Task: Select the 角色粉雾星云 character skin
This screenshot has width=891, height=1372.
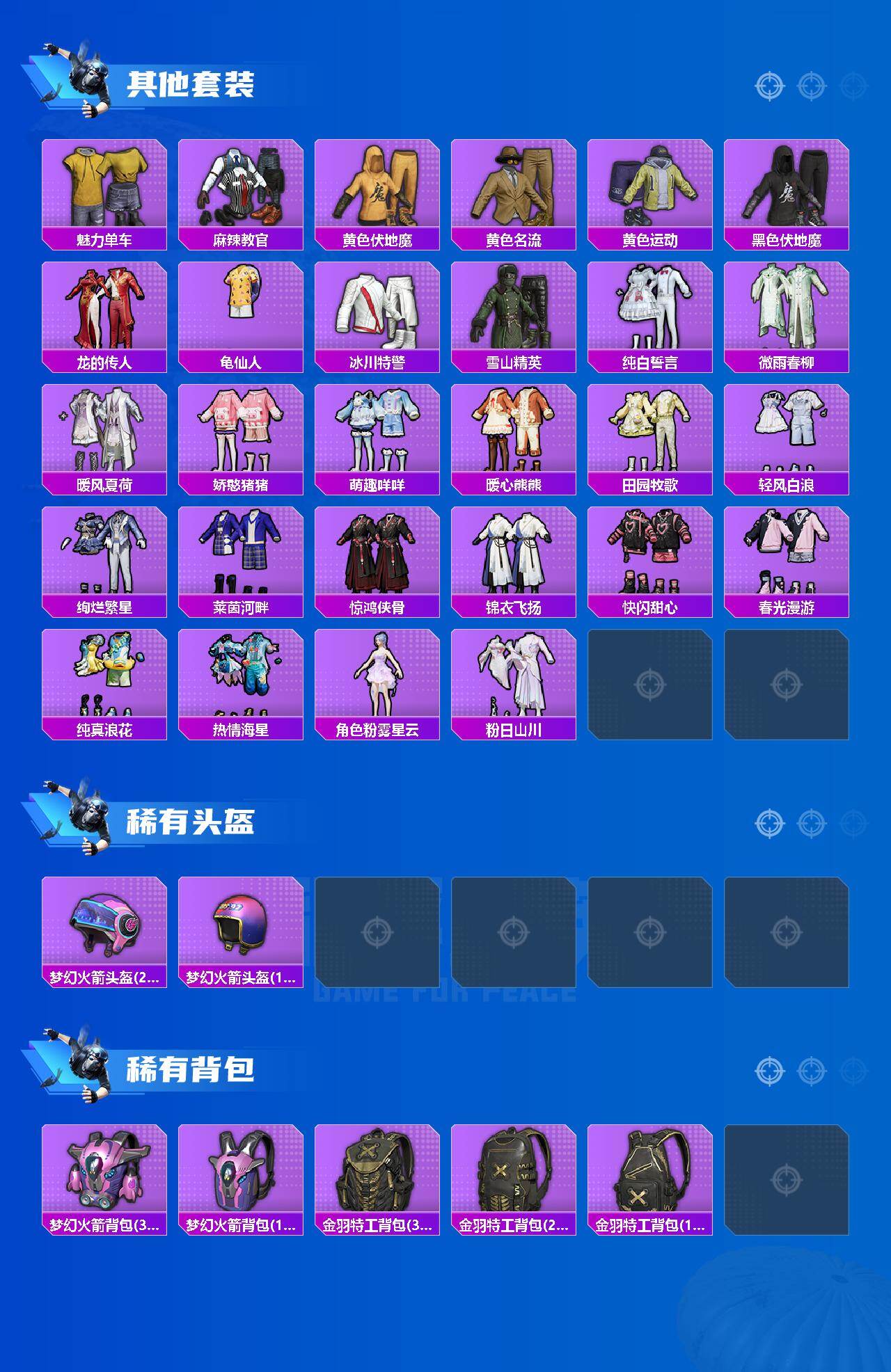Action: 379,678
